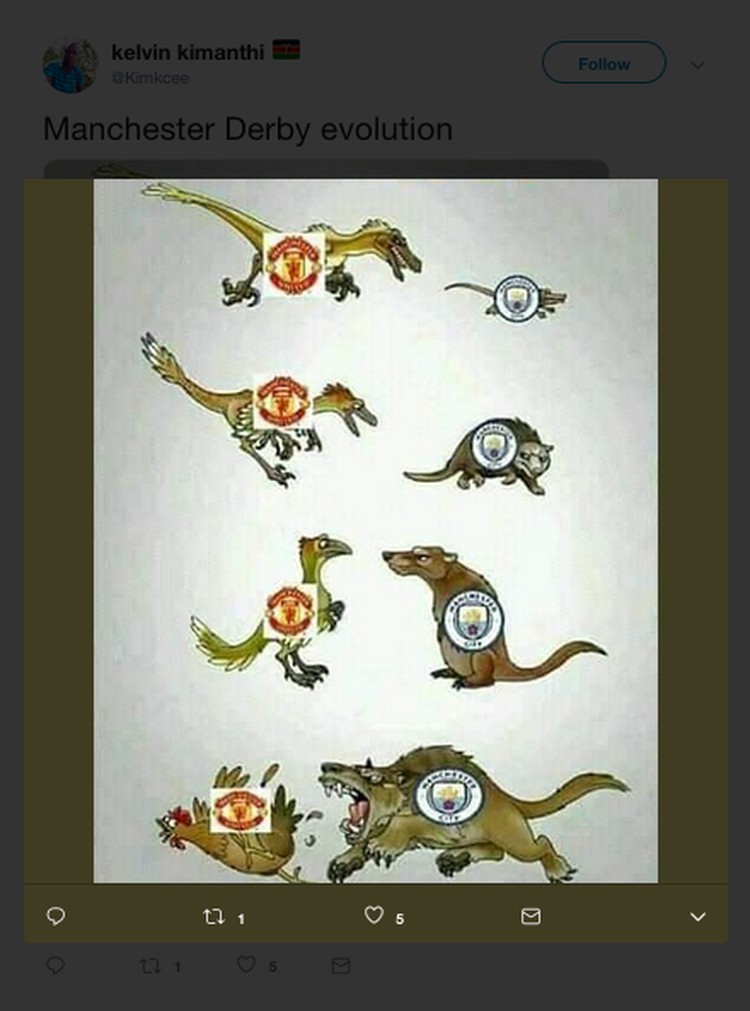Follow kelvin kimanthi

[x=603, y=63]
